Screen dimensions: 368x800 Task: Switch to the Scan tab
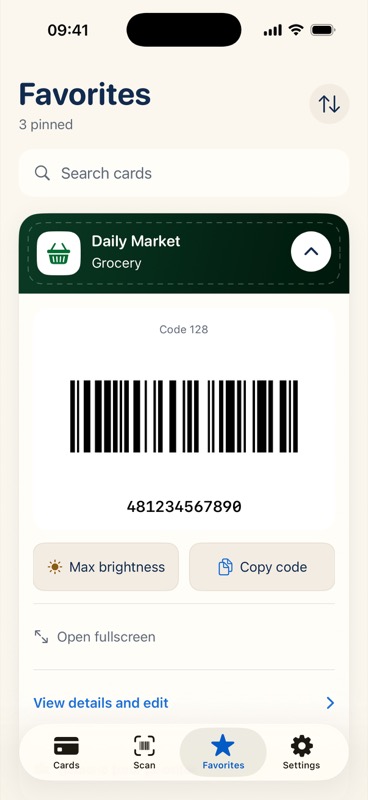tap(144, 752)
